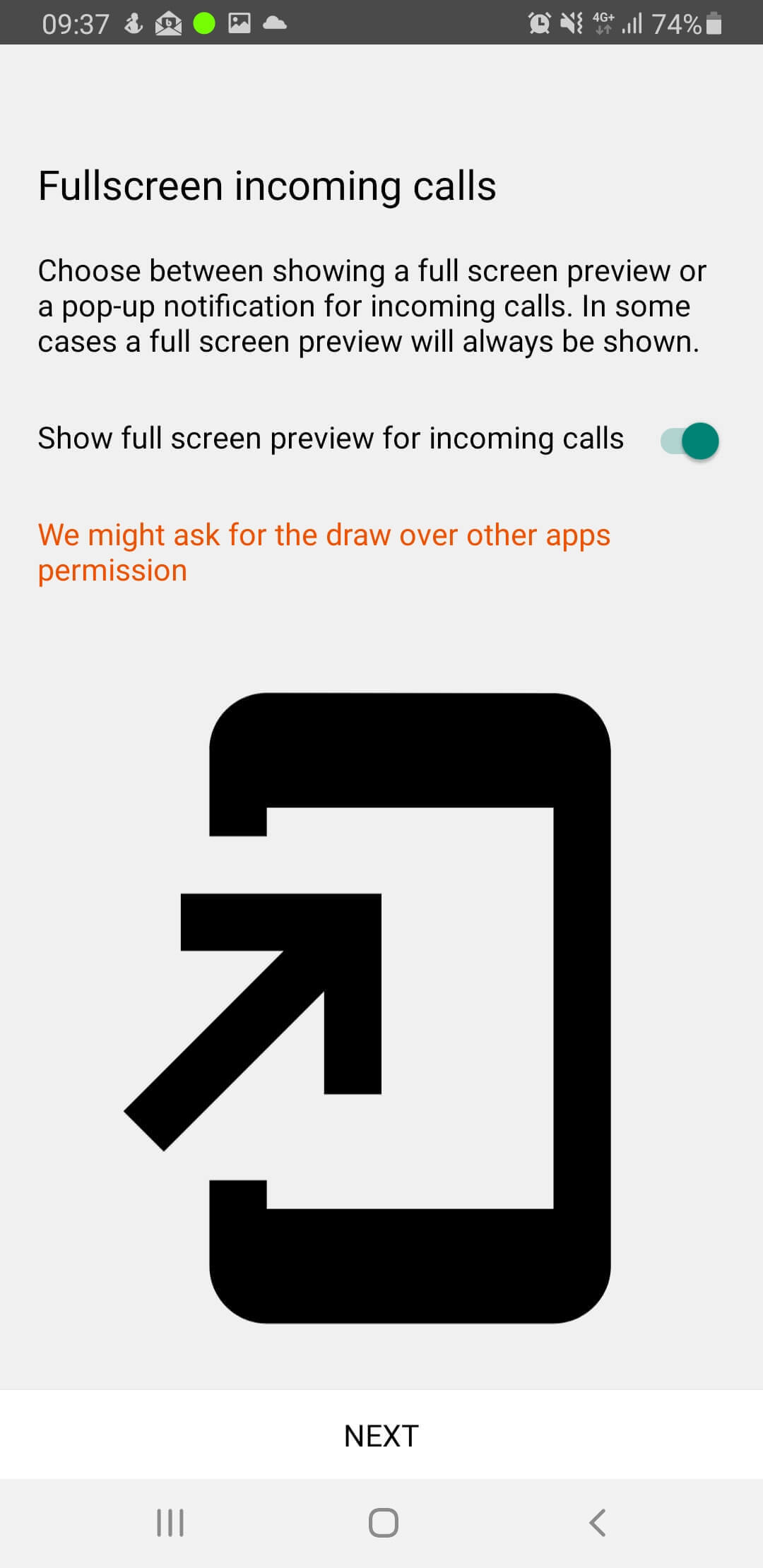Continue with the NEXT button

381,1435
